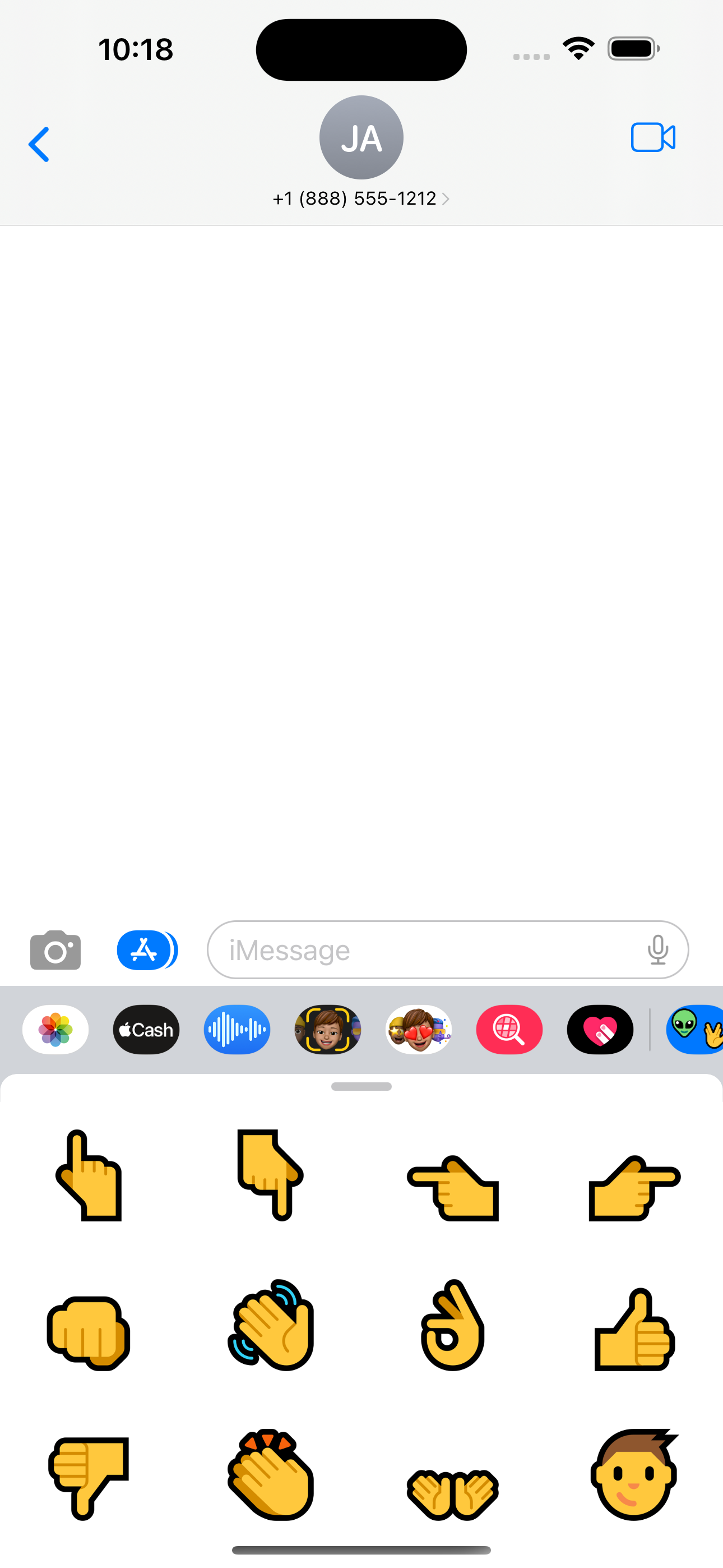The height and width of the screenshot is (1568, 723).
Task: Open Apple Cash in the app drawer
Action: pyautogui.click(x=146, y=1029)
